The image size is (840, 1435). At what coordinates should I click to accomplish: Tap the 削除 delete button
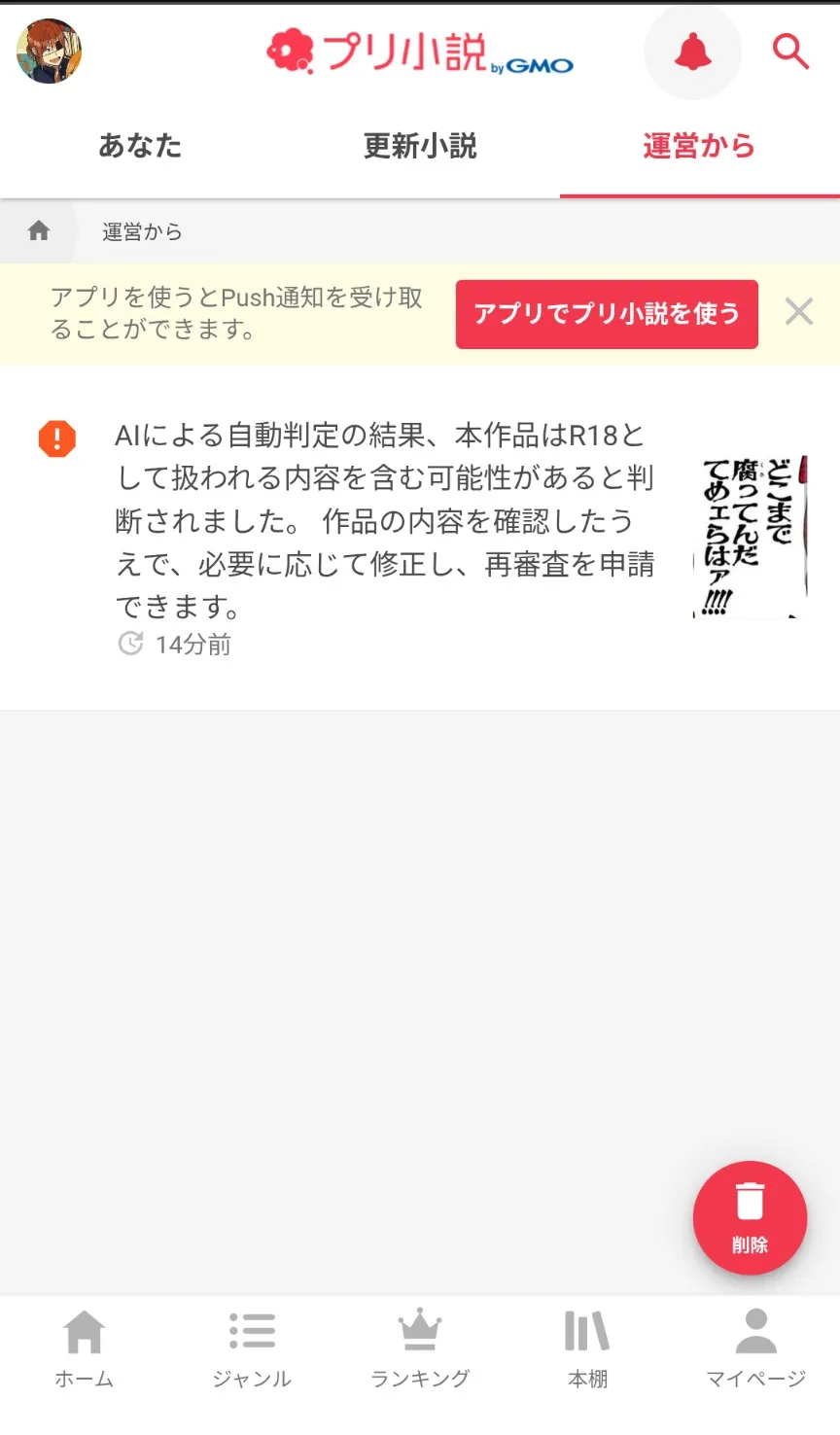point(750,1217)
